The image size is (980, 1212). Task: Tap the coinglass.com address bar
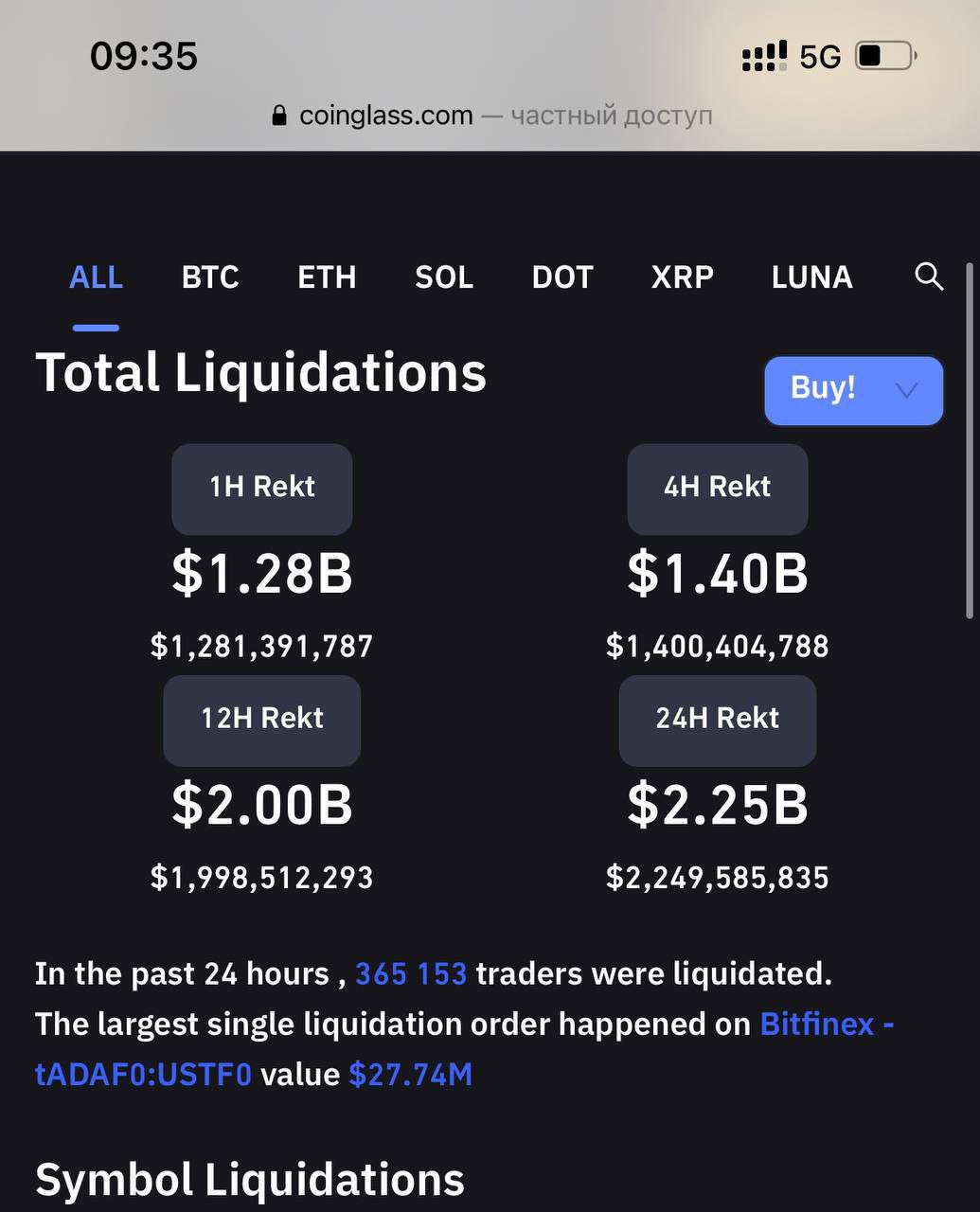385,116
